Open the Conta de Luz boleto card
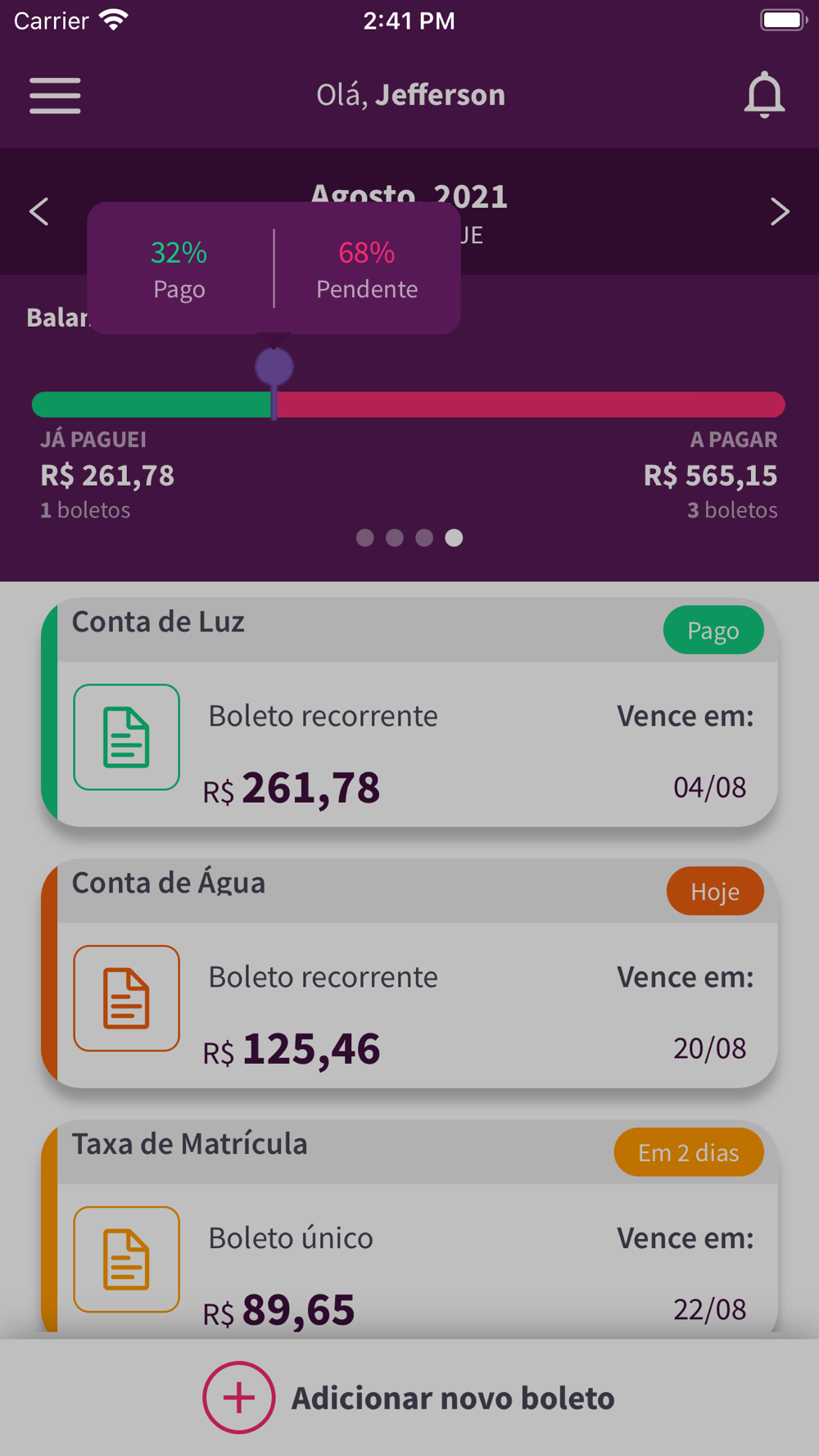This screenshot has height=1456, width=819. 409,712
